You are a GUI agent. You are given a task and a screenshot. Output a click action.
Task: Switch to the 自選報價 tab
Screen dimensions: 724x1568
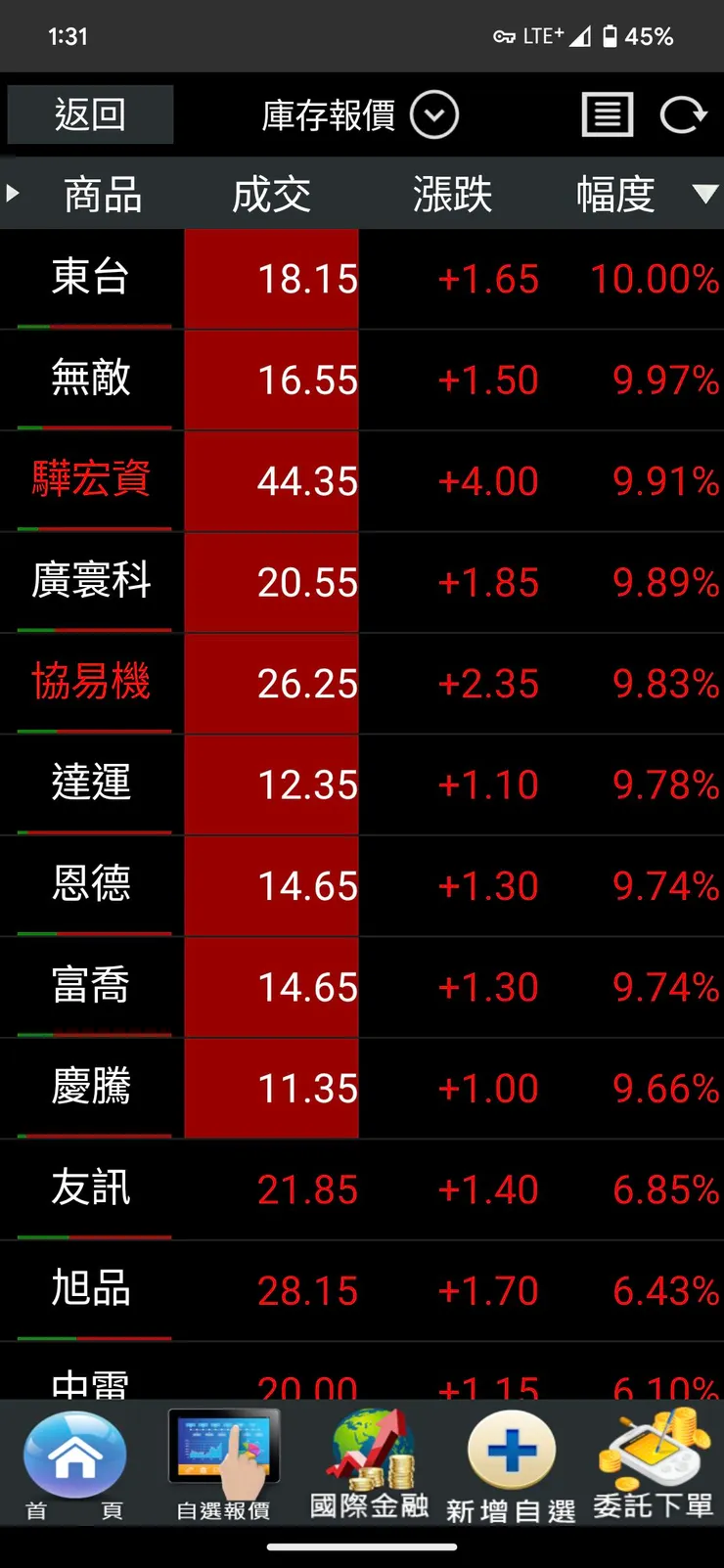point(223,1464)
